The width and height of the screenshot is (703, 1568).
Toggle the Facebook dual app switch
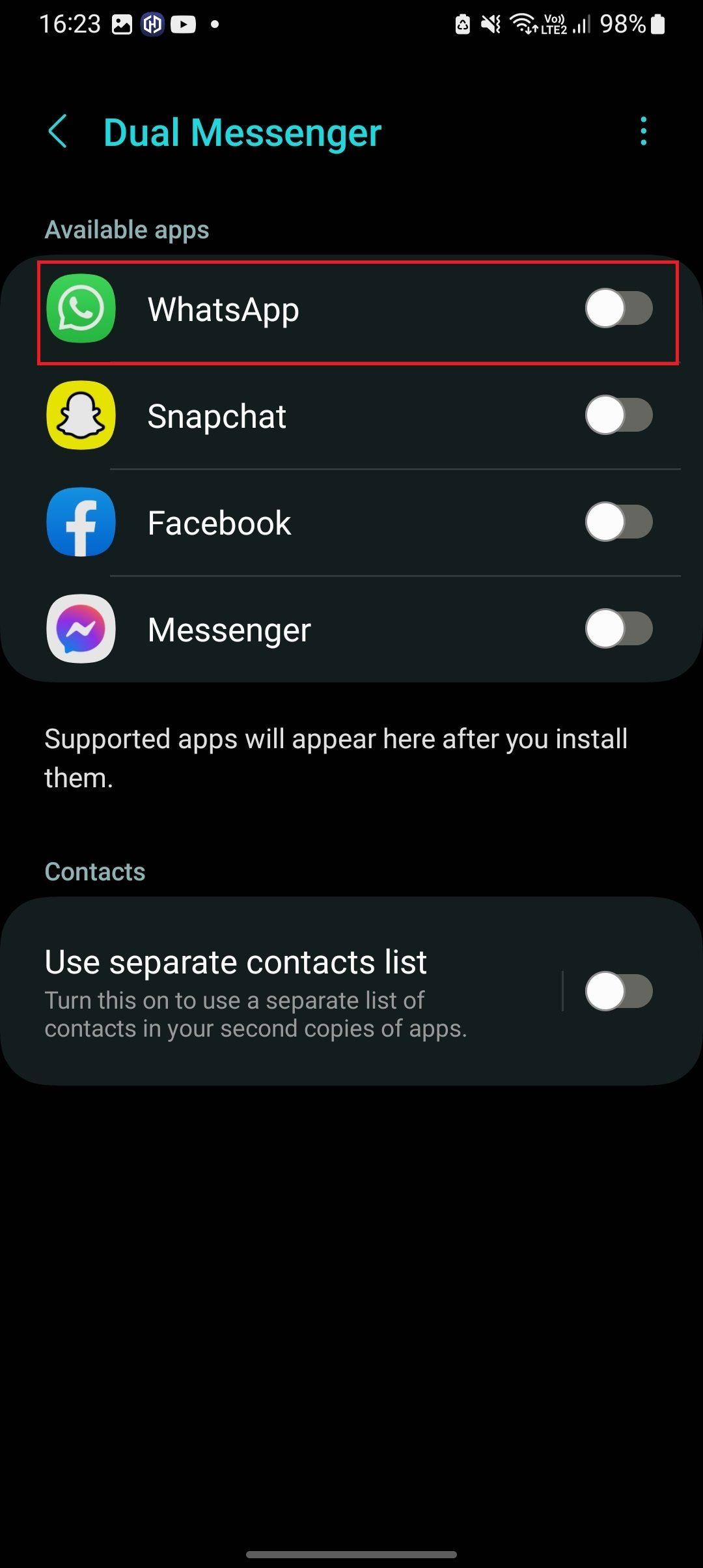(618, 522)
